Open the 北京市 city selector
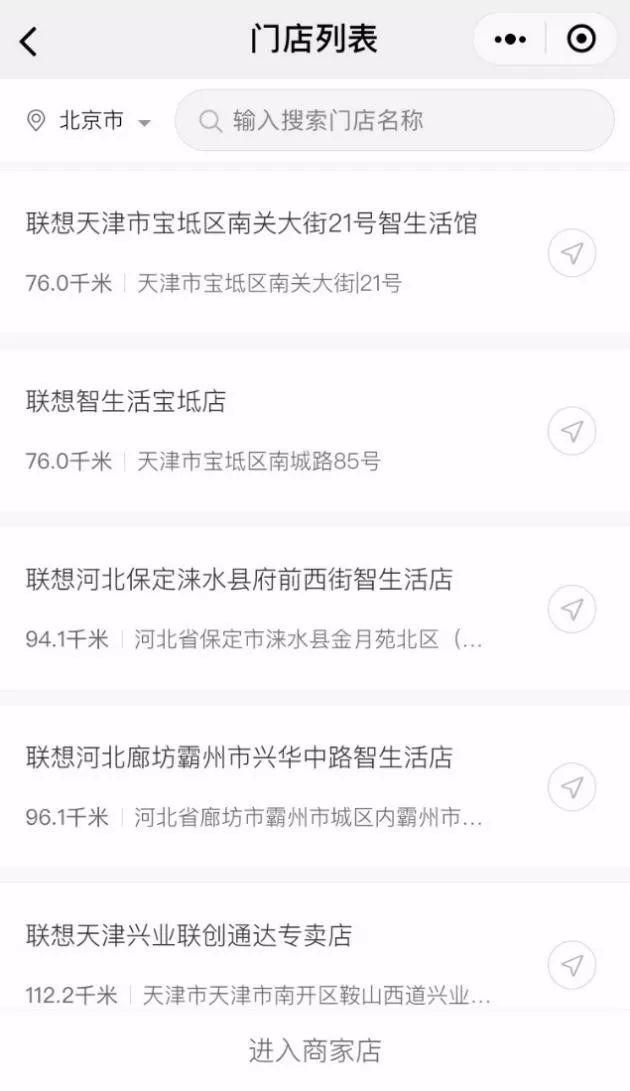Image resolution: width=630 pixels, height=1091 pixels. point(88,121)
